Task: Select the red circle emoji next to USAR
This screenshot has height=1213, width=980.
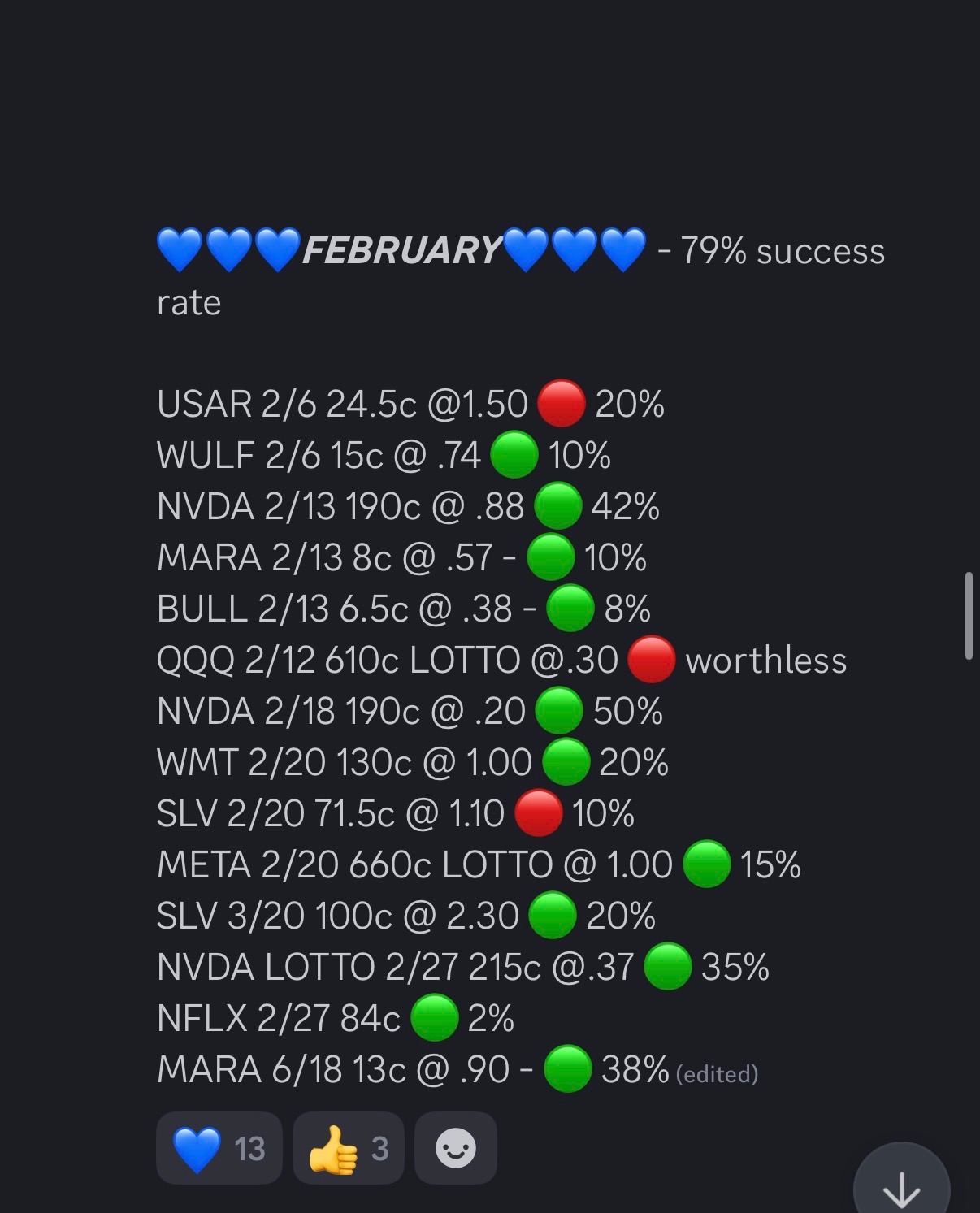Action: 562,402
